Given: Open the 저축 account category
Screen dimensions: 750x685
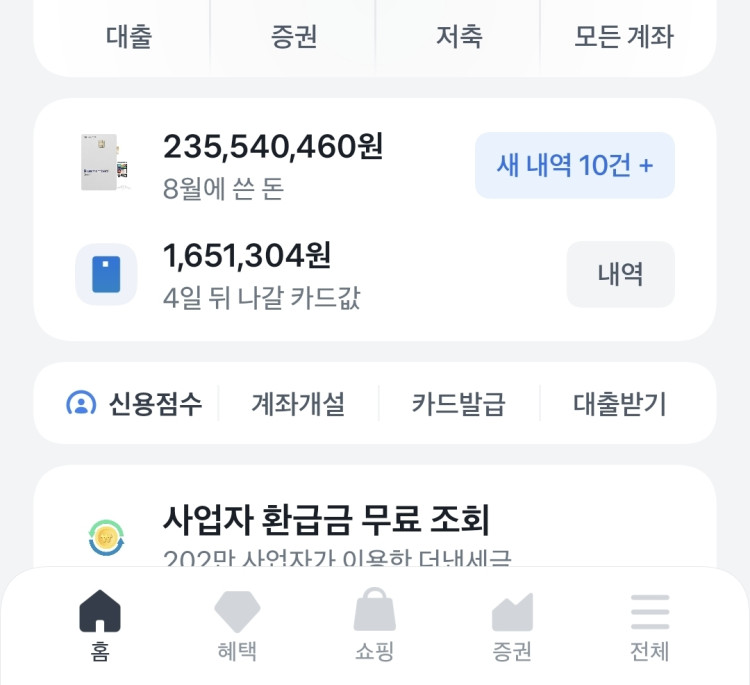Looking at the screenshot, I should pyautogui.click(x=459, y=37).
